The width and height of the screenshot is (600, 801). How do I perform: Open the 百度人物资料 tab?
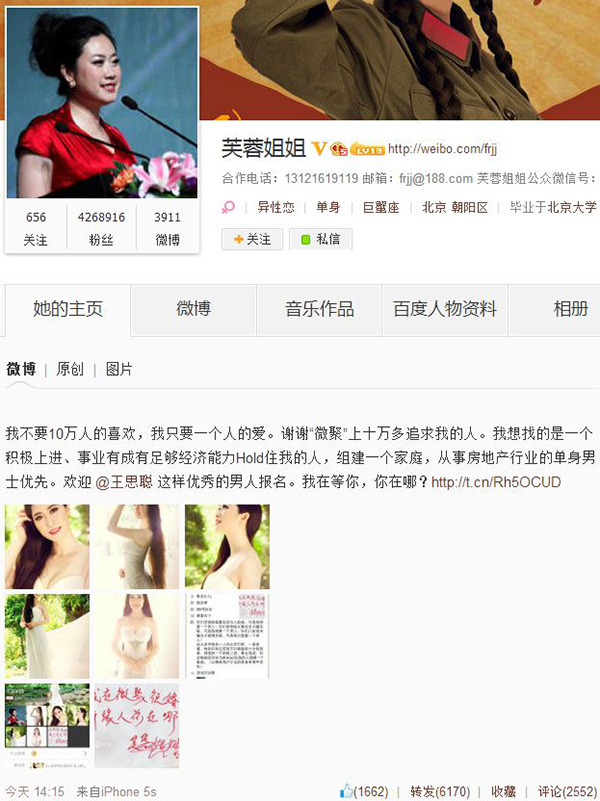(445, 310)
